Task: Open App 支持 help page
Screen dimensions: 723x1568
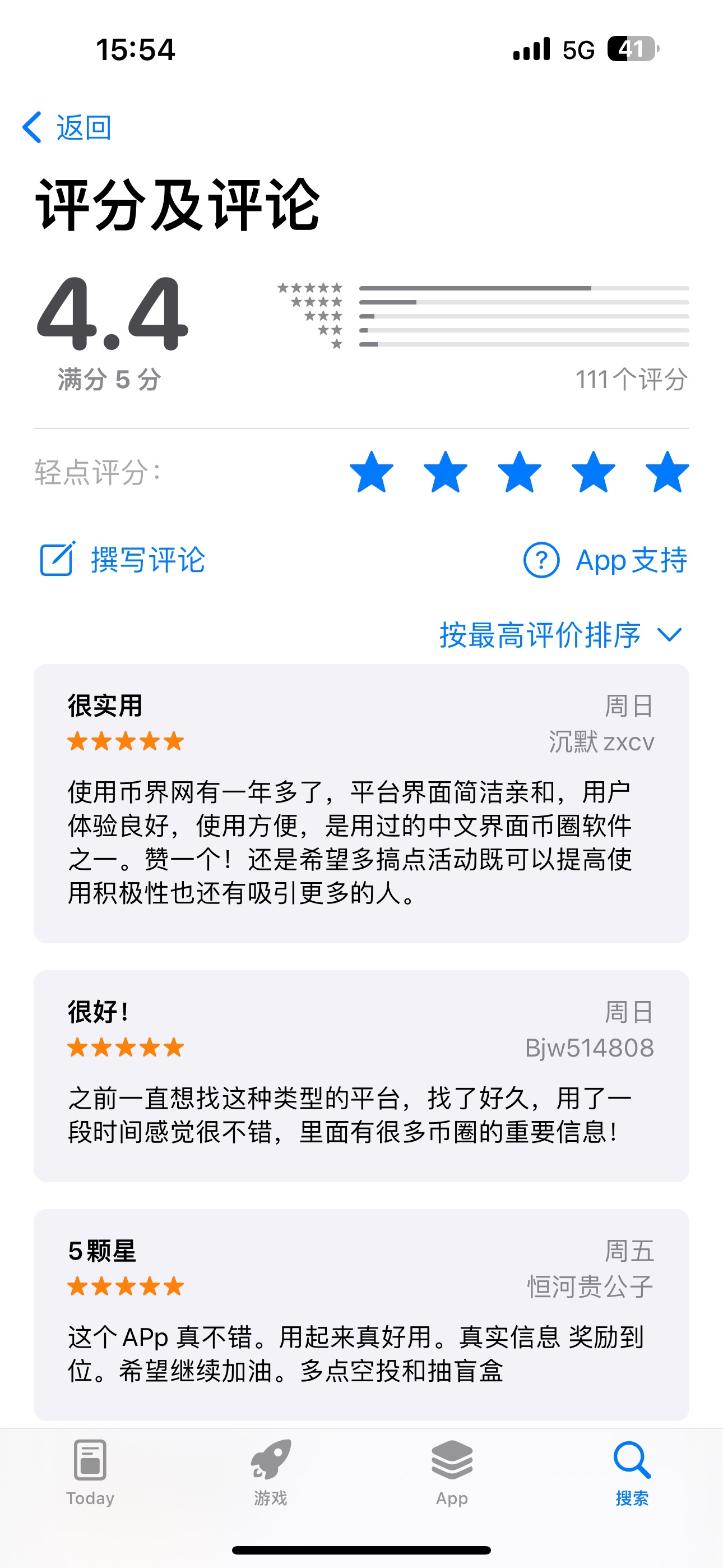Action: click(x=605, y=559)
